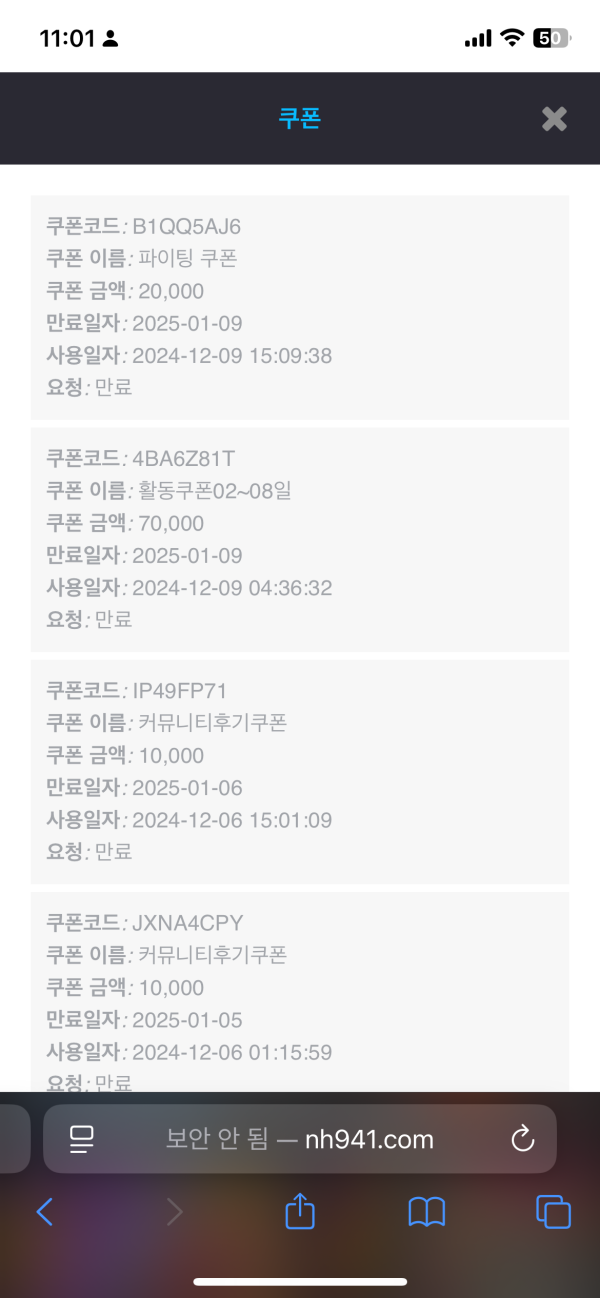
Task: Tap the nh941.com address bar
Action: click(300, 1139)
